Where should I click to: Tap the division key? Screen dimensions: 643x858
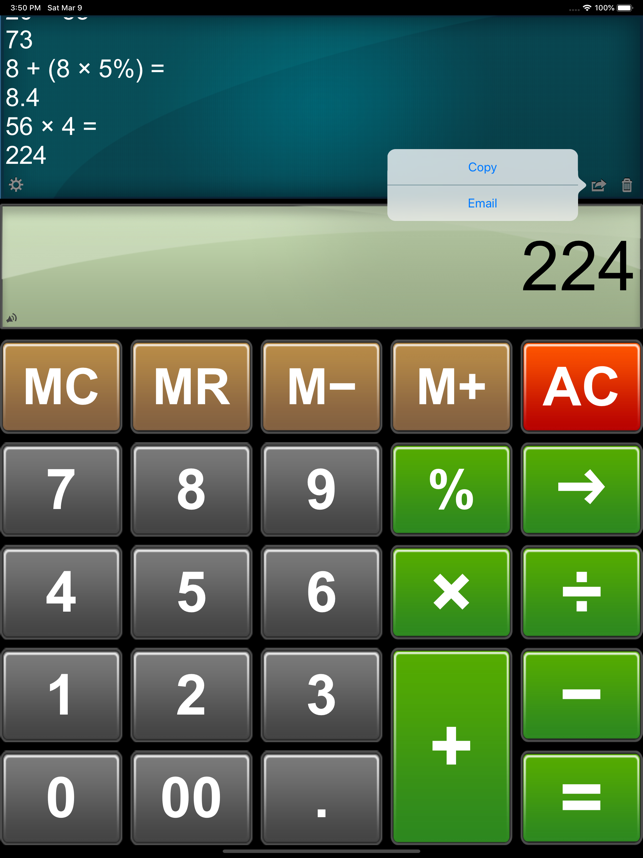[x=581, y=593]
